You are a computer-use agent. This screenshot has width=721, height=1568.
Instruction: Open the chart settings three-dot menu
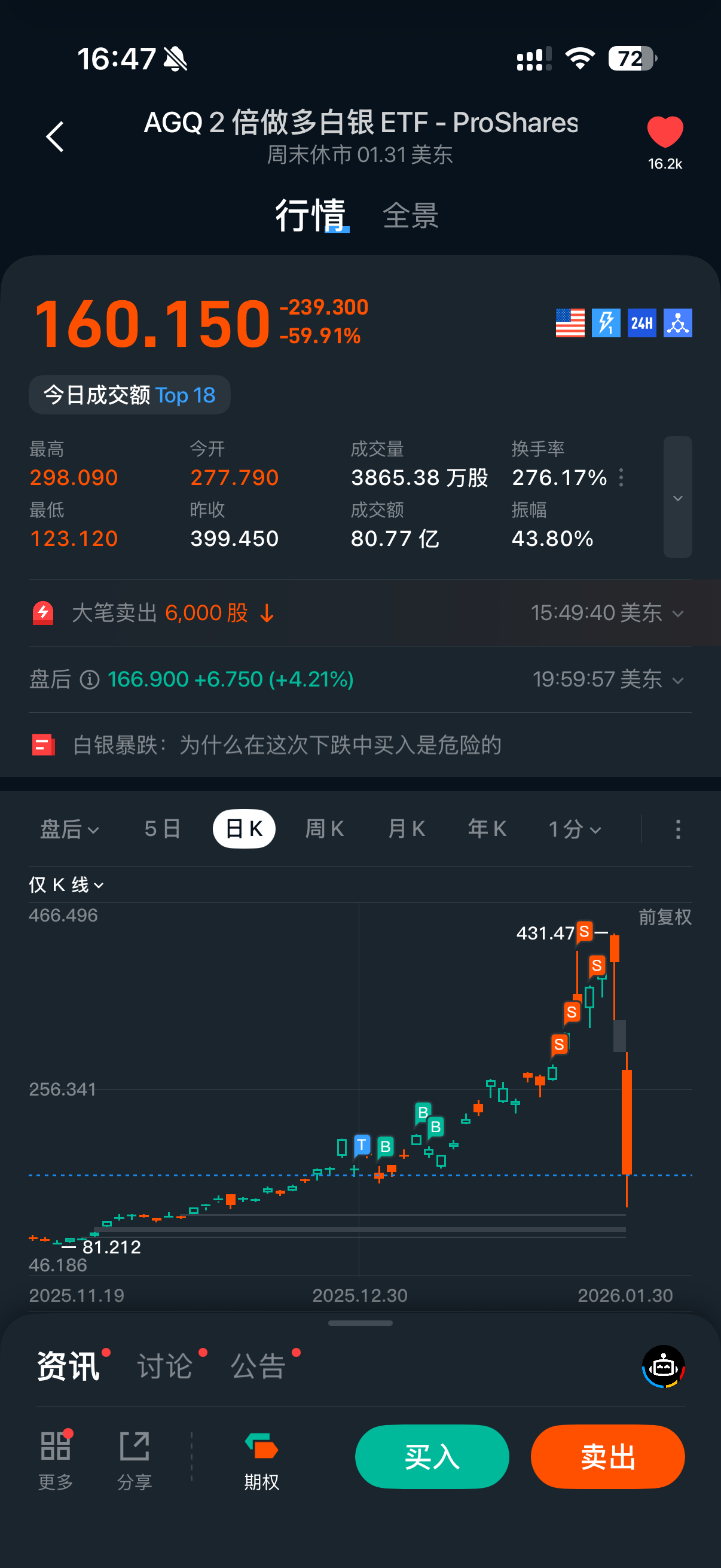(678, 829)
